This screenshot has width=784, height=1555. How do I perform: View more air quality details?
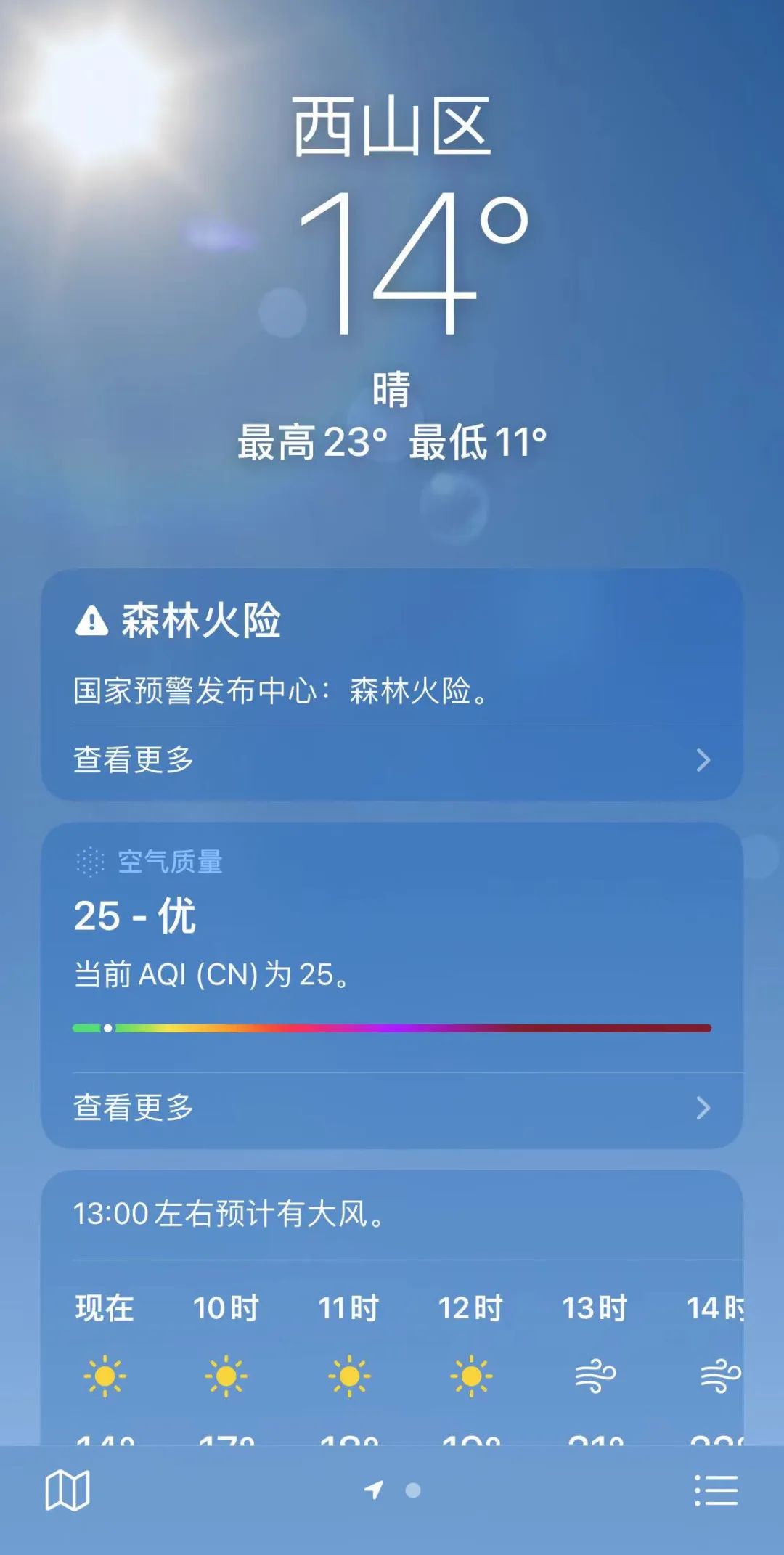coord(392,1109)
